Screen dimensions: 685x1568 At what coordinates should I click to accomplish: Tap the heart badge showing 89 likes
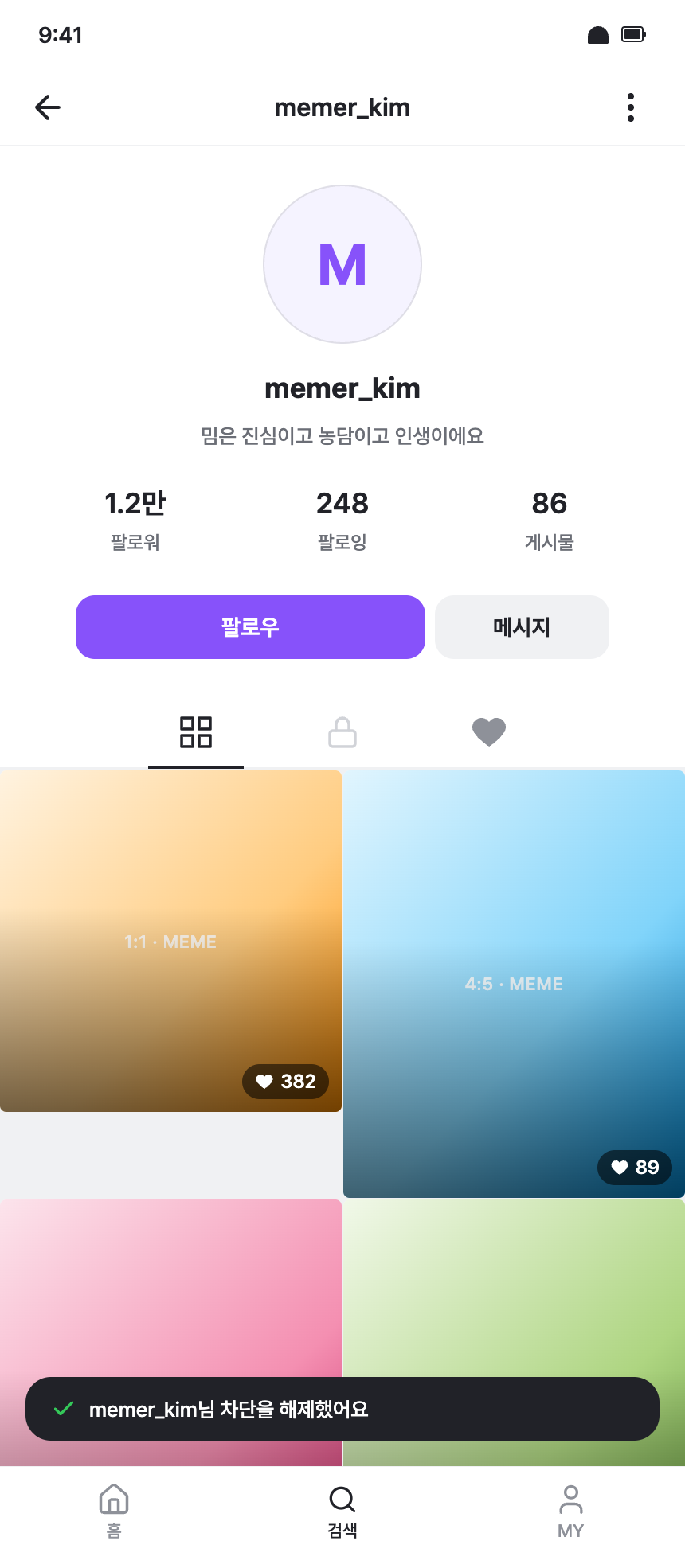pyautogui.click(x=634, y=1168)
